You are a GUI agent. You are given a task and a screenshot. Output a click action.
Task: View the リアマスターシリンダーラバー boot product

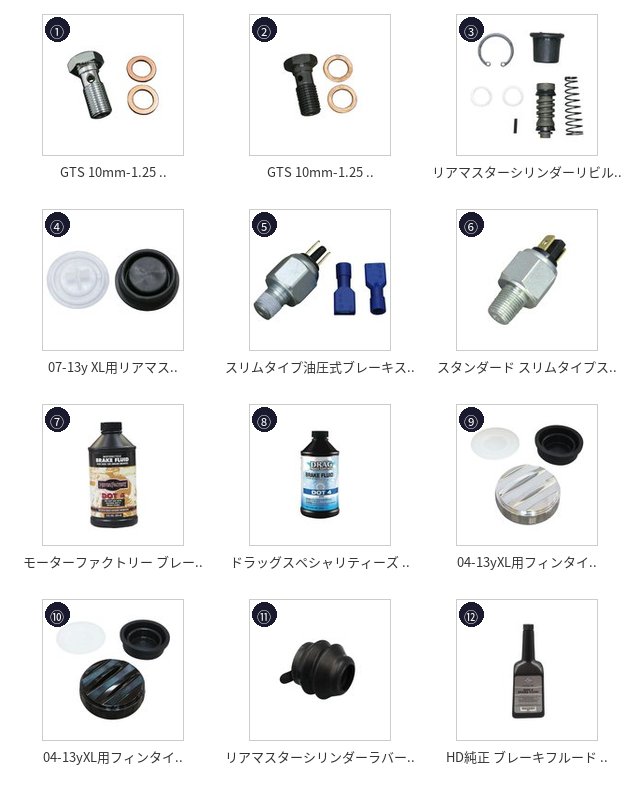[x=320, y=670]
